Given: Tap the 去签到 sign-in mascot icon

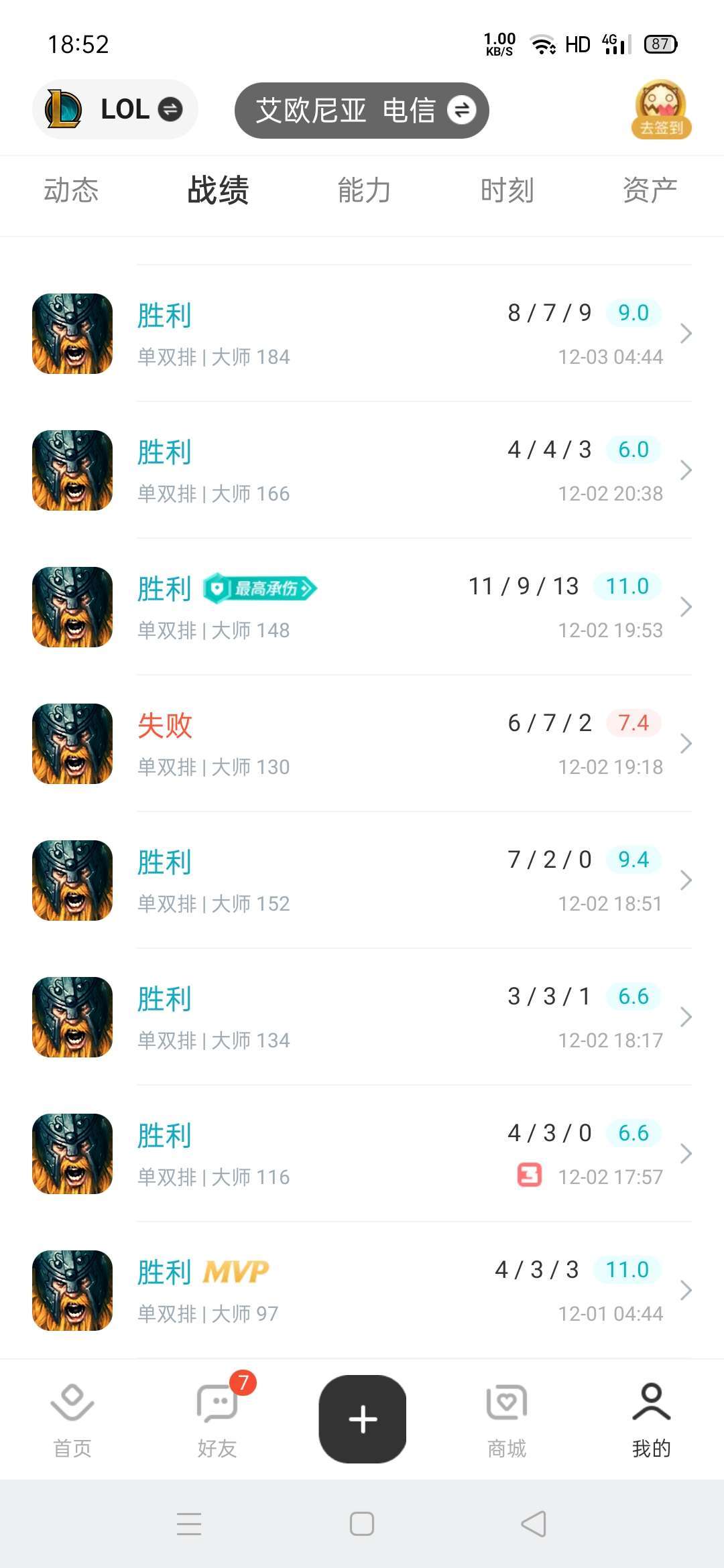Looking at the screenshot, I should (x=660, y=109).
